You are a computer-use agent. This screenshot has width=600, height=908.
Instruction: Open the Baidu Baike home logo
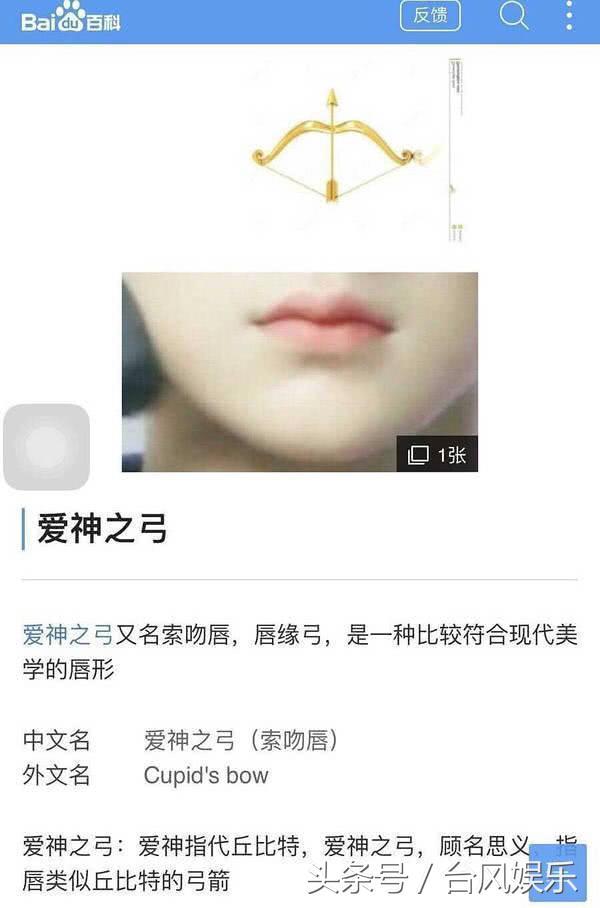pyautogui.click(x=70, y=17)
